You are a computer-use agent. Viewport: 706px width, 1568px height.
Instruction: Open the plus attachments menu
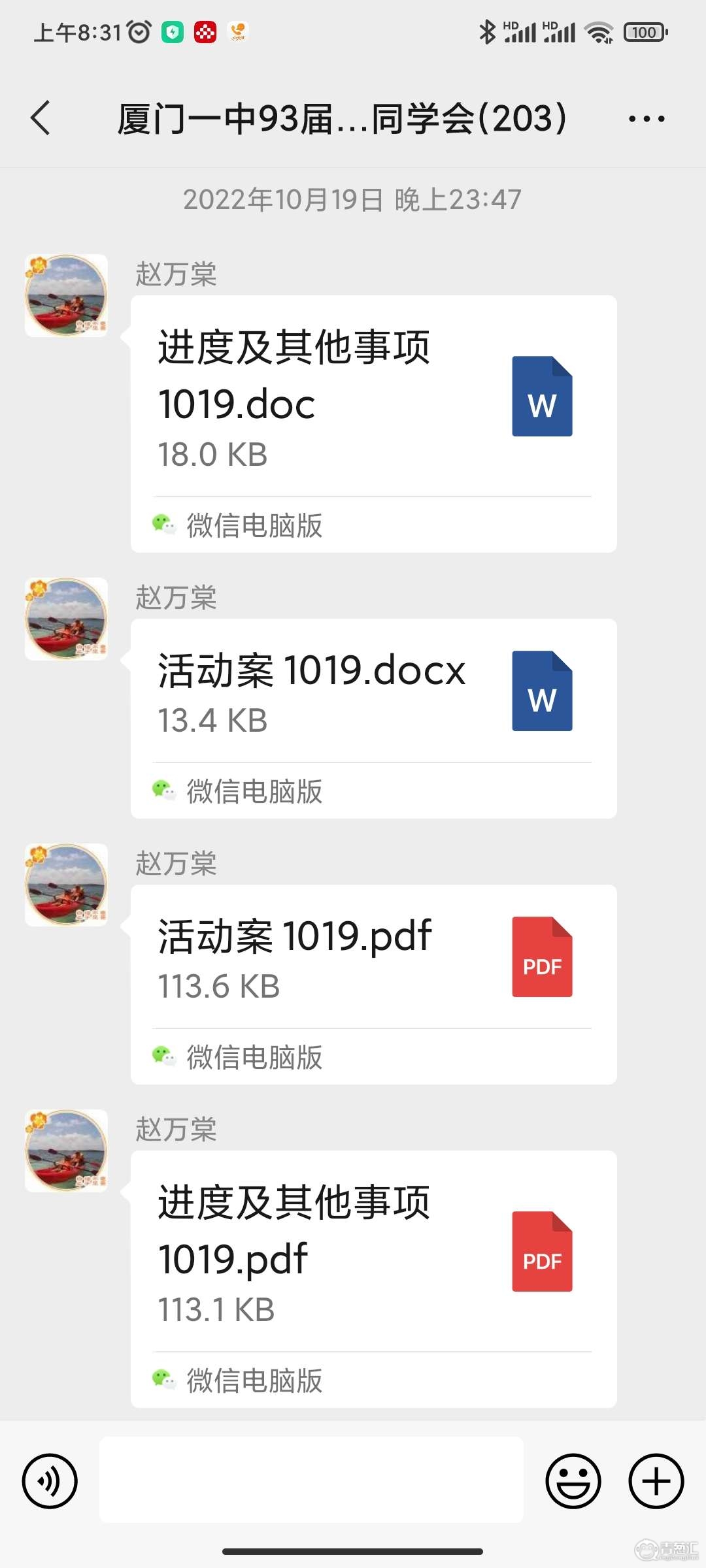tap(656, 1481)
